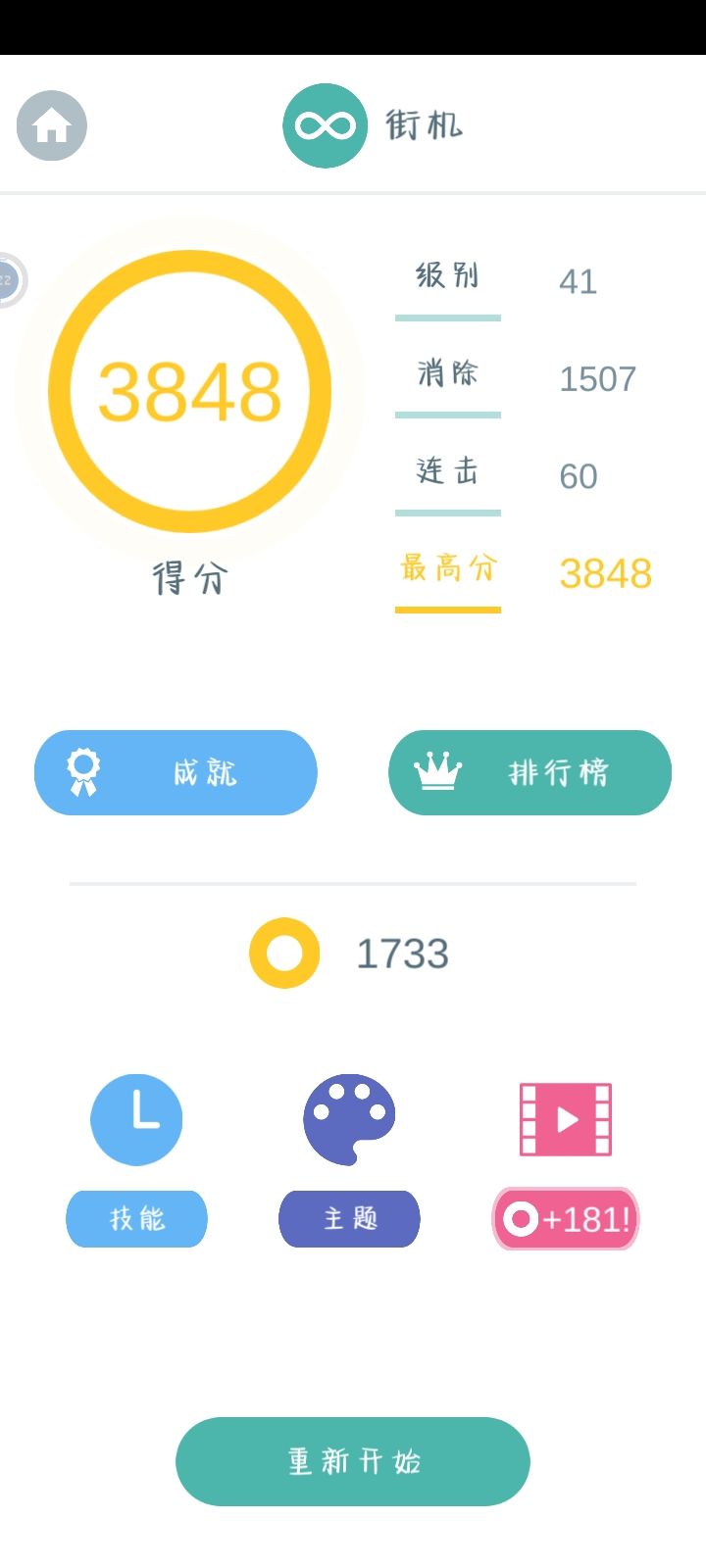Tap the yellow coin icon beside 1733
Image resolution: width=706 pixels, height=1568 pixels.
pyautogui.click(x=283, y=953)
